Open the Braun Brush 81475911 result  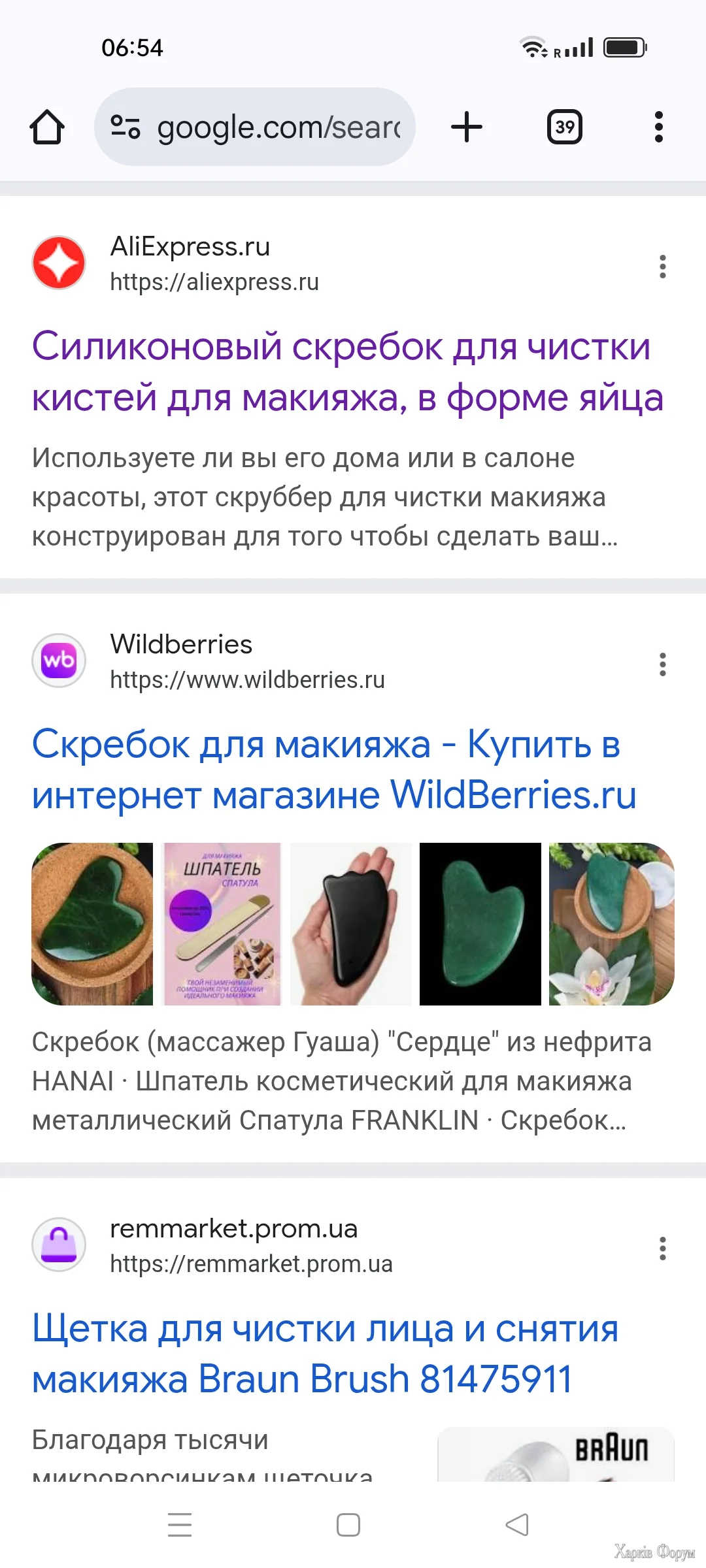pyautogui.click(x=325, y=1354)
